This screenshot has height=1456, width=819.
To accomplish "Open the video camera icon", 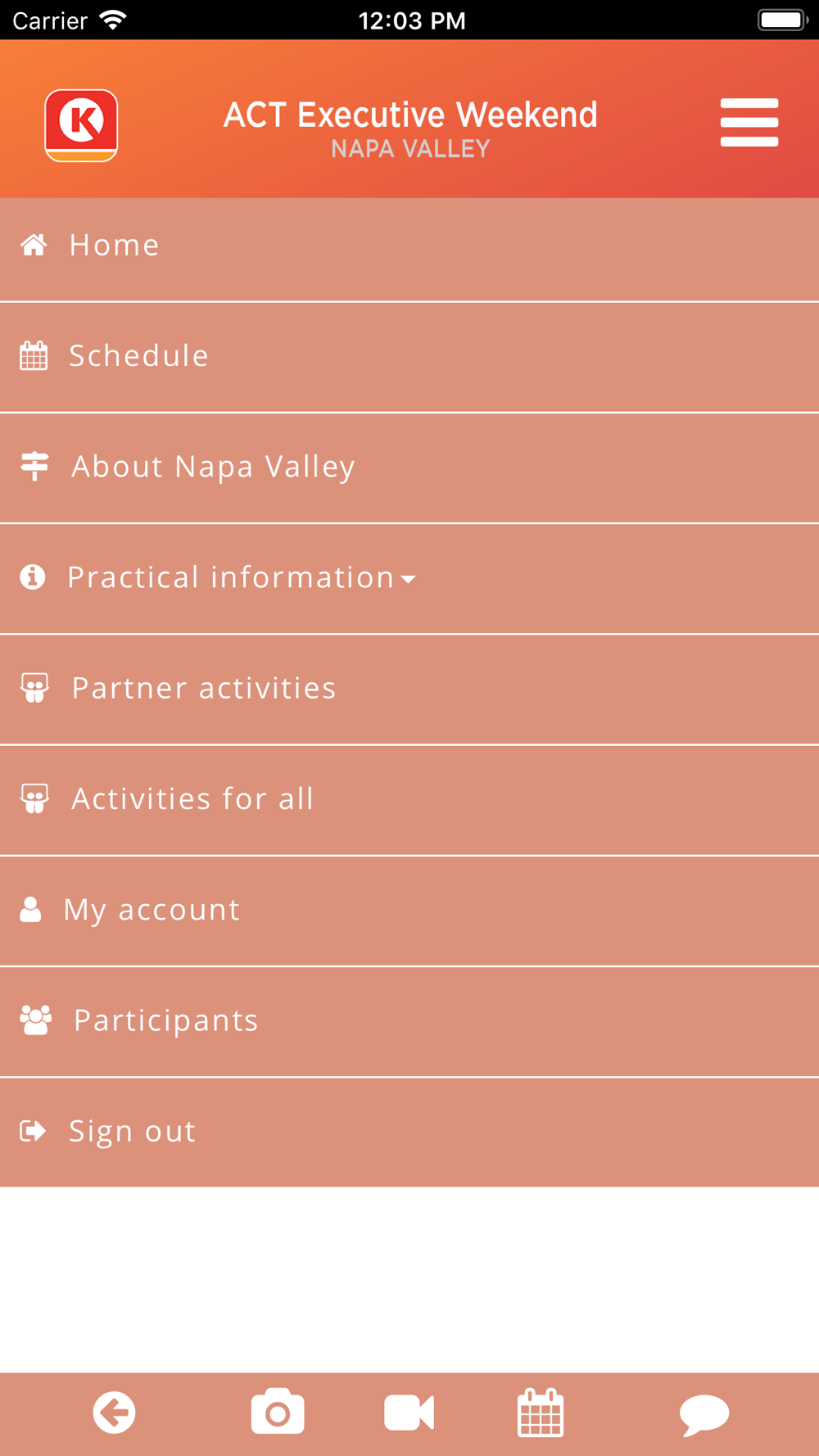I will [x=409, y=1413].
